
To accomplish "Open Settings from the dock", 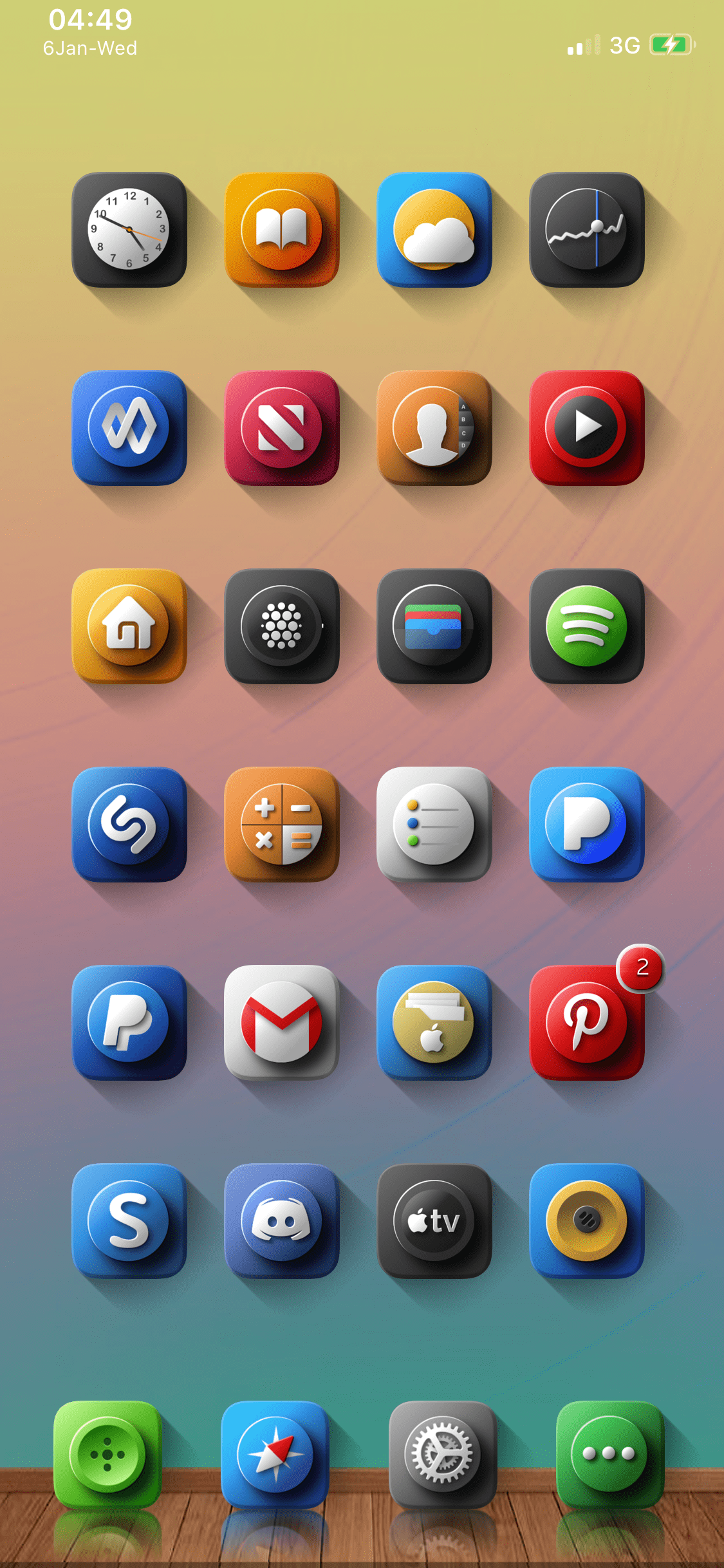I will point(442,1455).
